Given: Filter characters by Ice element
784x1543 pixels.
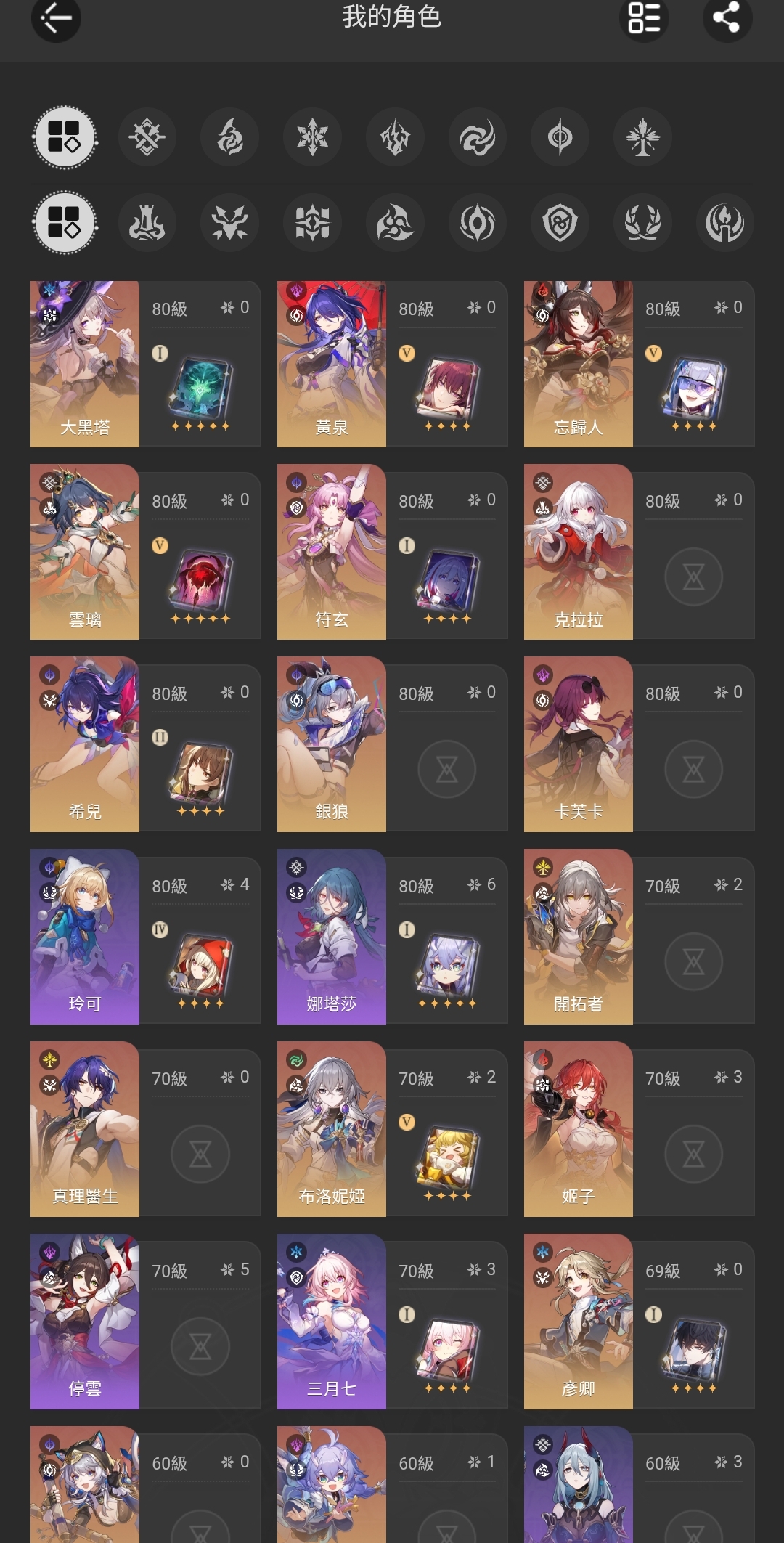Looking at the screenshot, I should pos(312,137).
